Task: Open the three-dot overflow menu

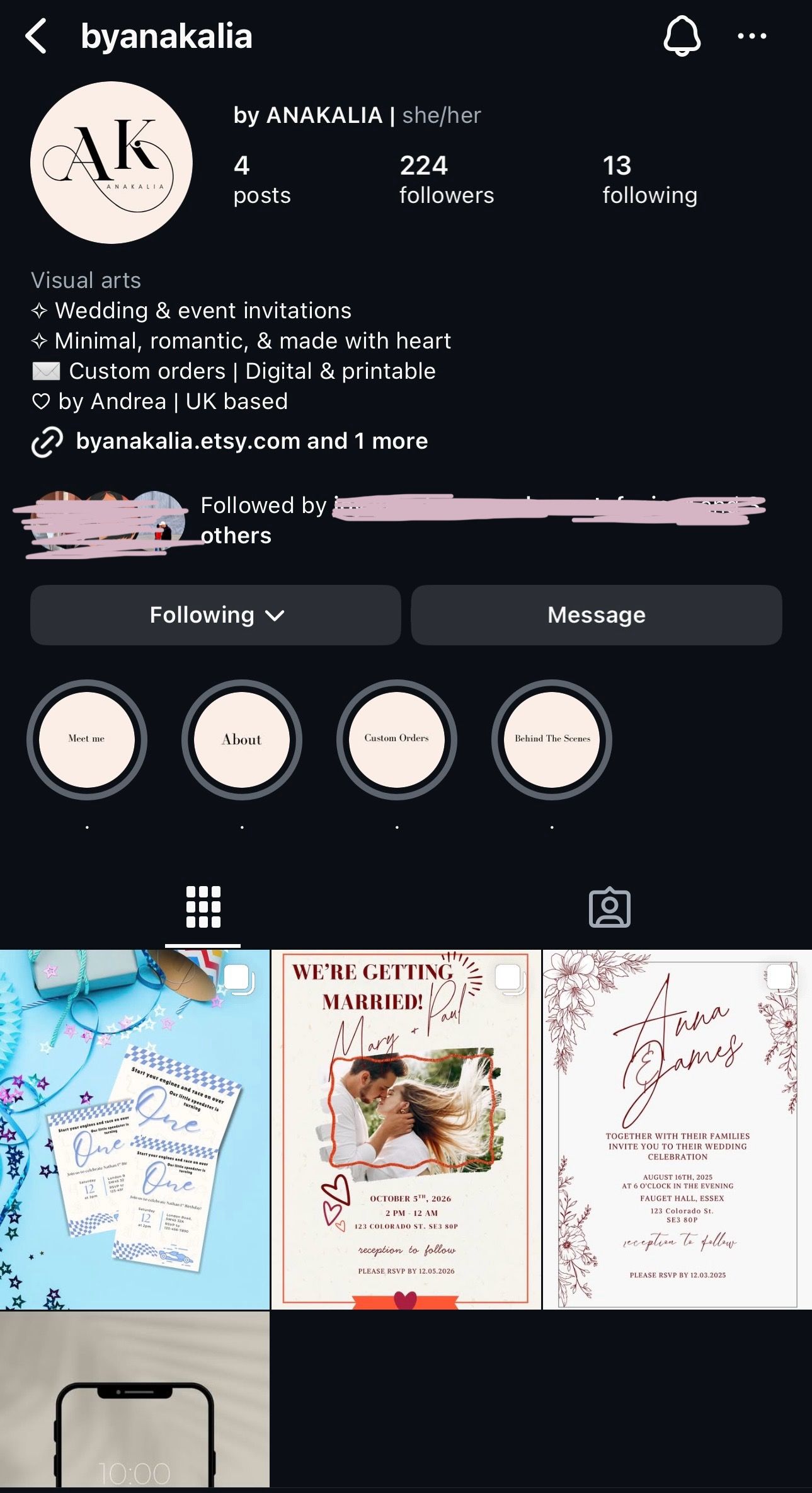Action: tap(752, 36)
